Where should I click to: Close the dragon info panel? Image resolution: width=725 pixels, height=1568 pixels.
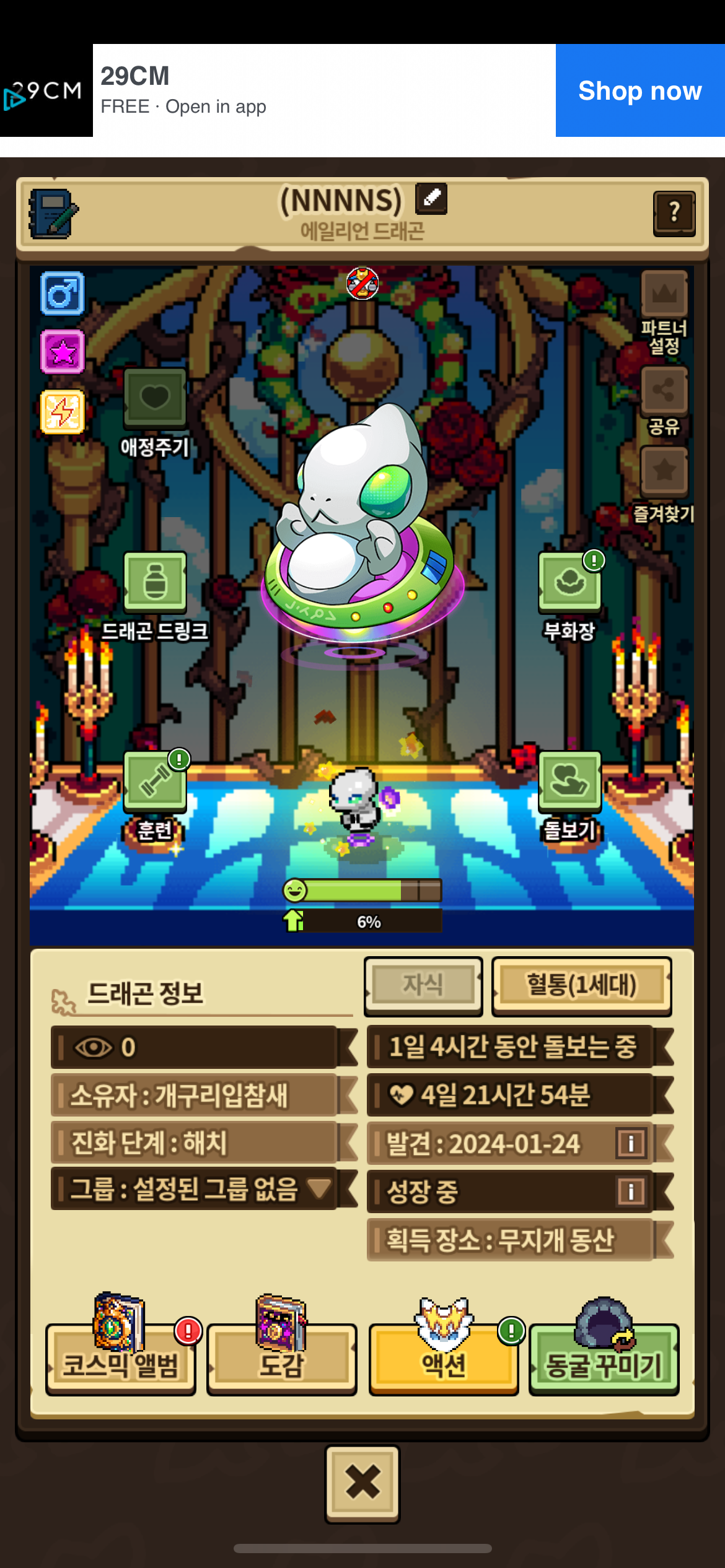362,1483
